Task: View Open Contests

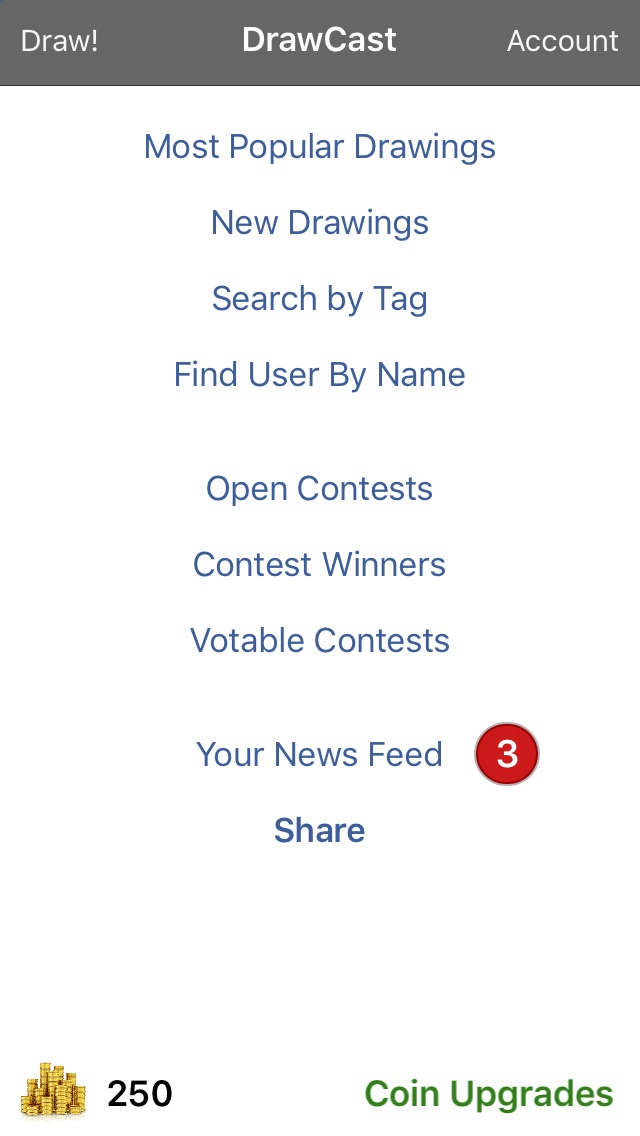Action: pyautogui.click(x=320, y=489)
